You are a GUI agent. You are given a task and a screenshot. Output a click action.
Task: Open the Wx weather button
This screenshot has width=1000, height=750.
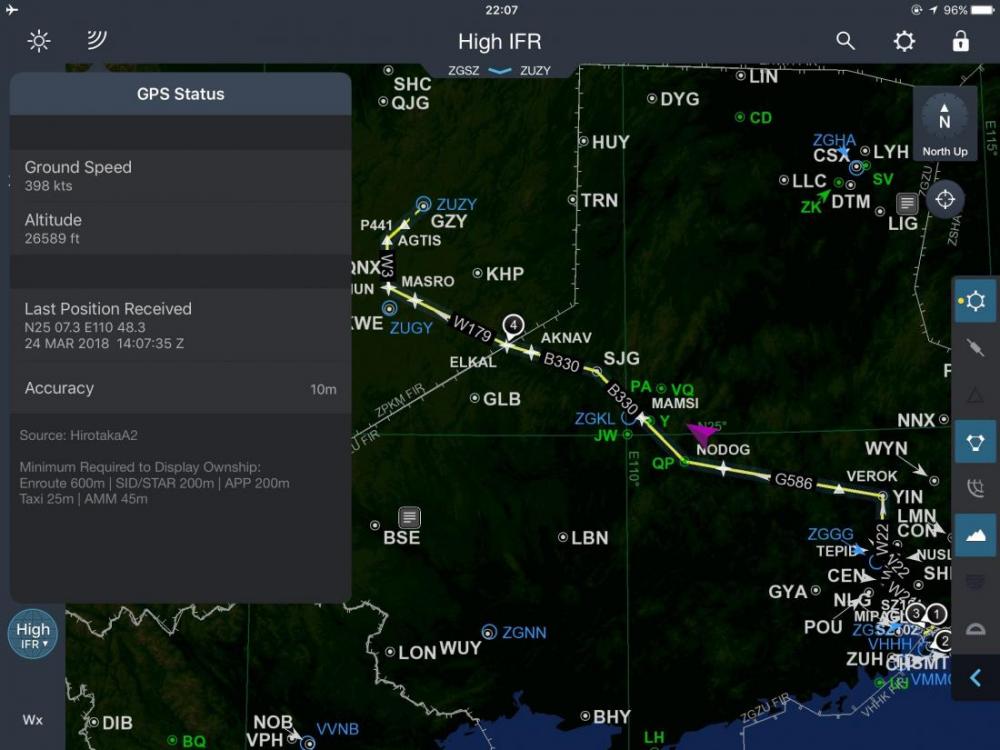coord(33,719)
